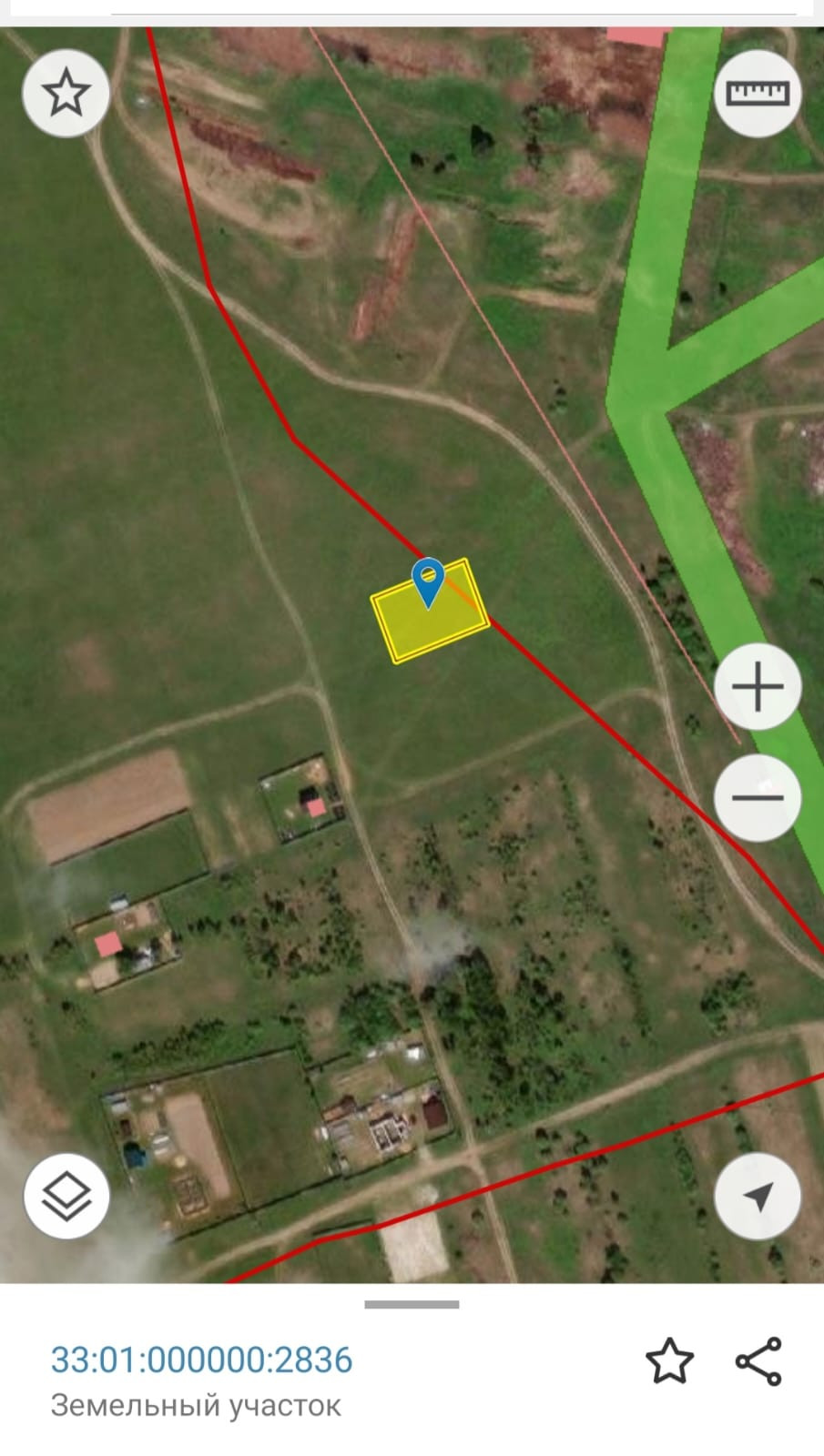Screen dimensions: 824x1456
Task: Tap the blue map pin marker
Action: (428, 582)
